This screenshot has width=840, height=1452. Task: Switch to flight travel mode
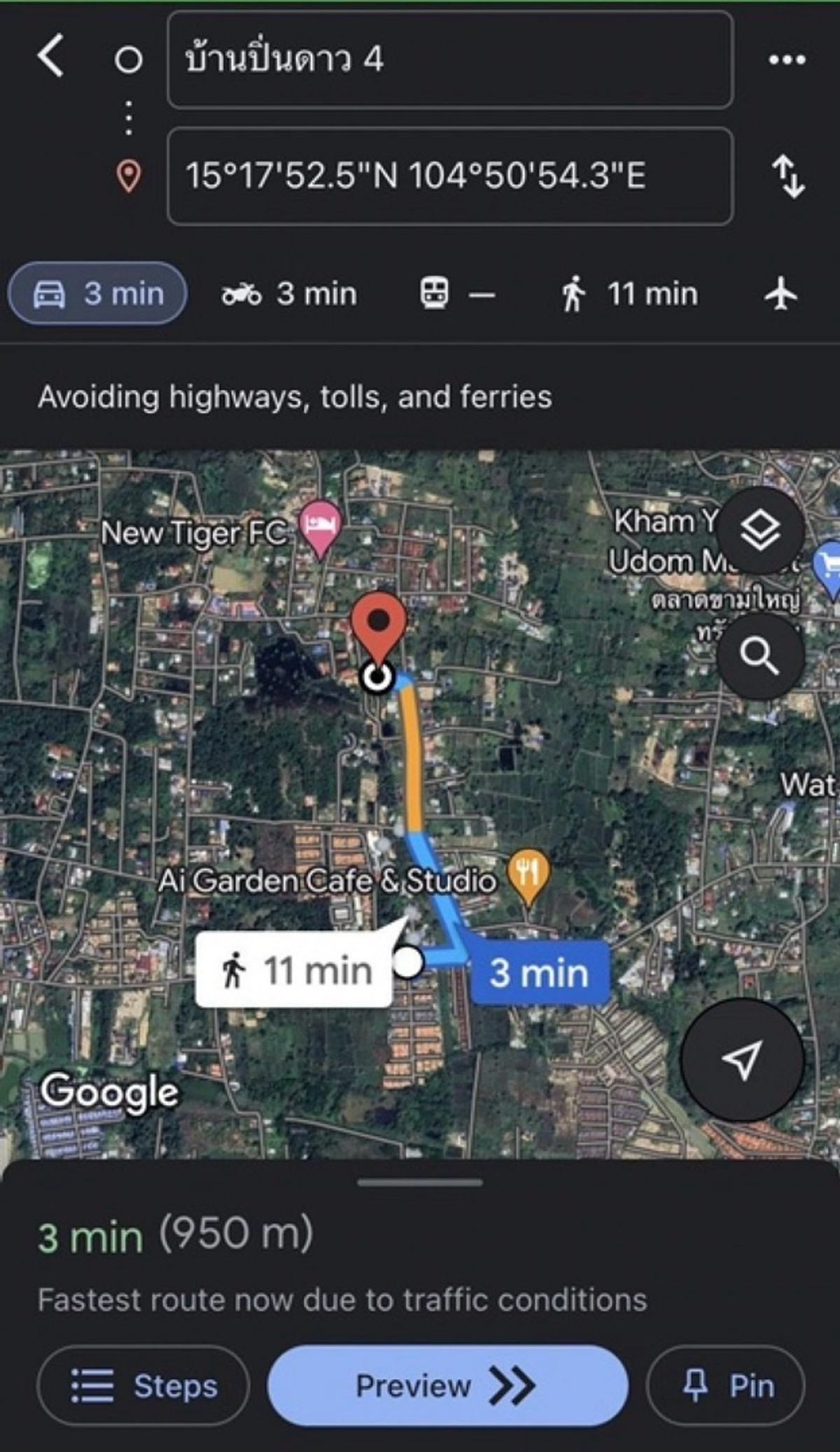(x=780, y=293)
